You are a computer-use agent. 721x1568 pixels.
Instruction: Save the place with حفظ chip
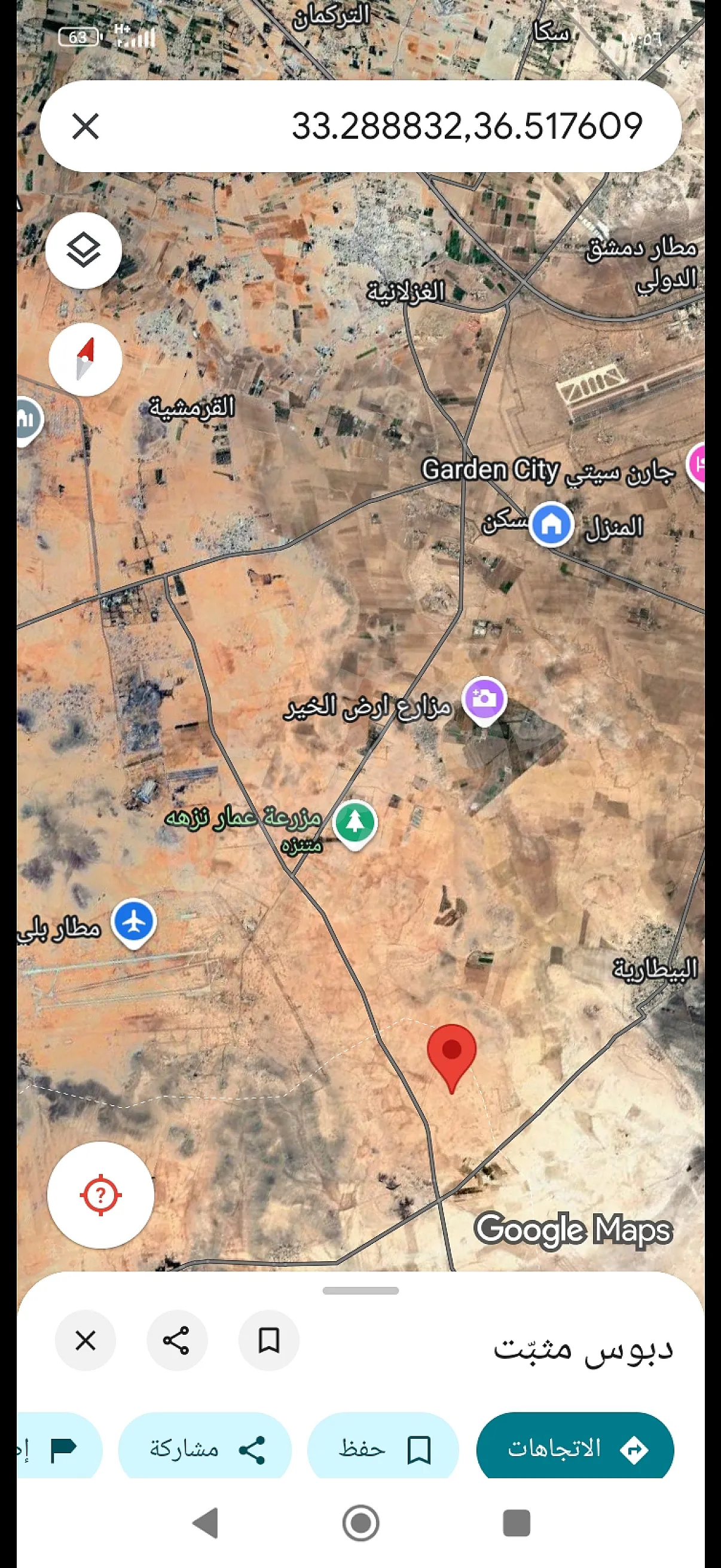point(383,1448)
